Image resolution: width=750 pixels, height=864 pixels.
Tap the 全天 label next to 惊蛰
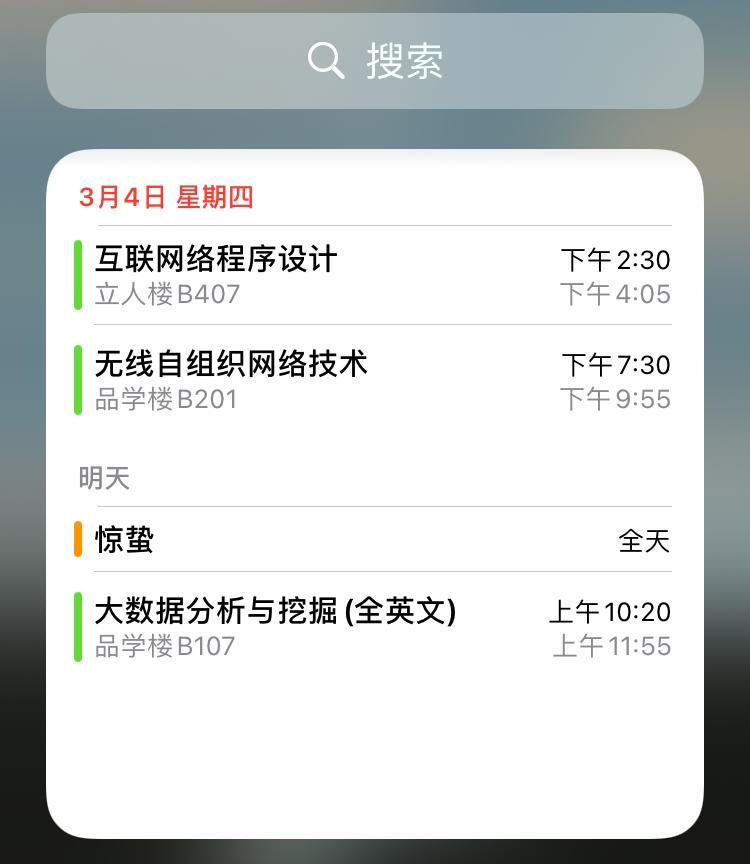pos(647,539)
